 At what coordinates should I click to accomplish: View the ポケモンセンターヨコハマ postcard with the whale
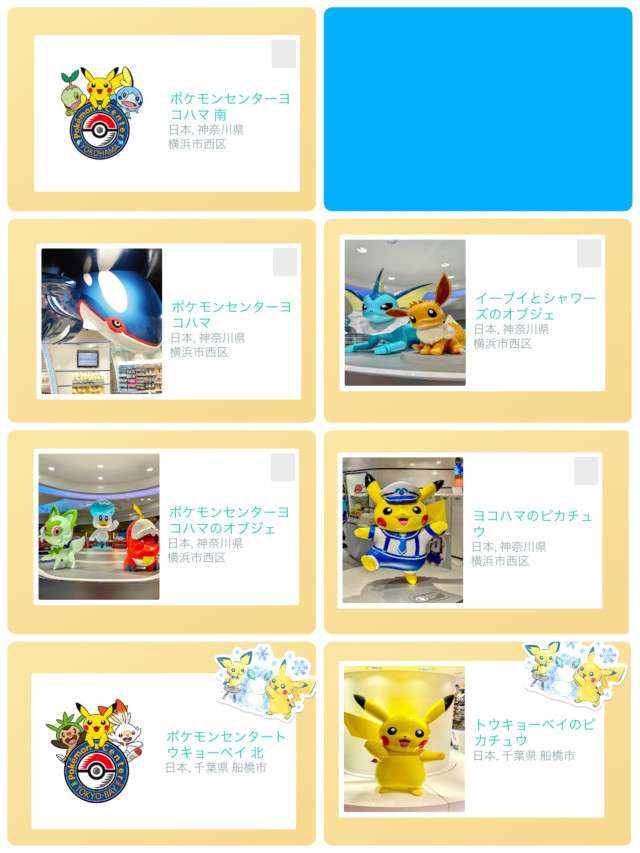click(167, 321)
